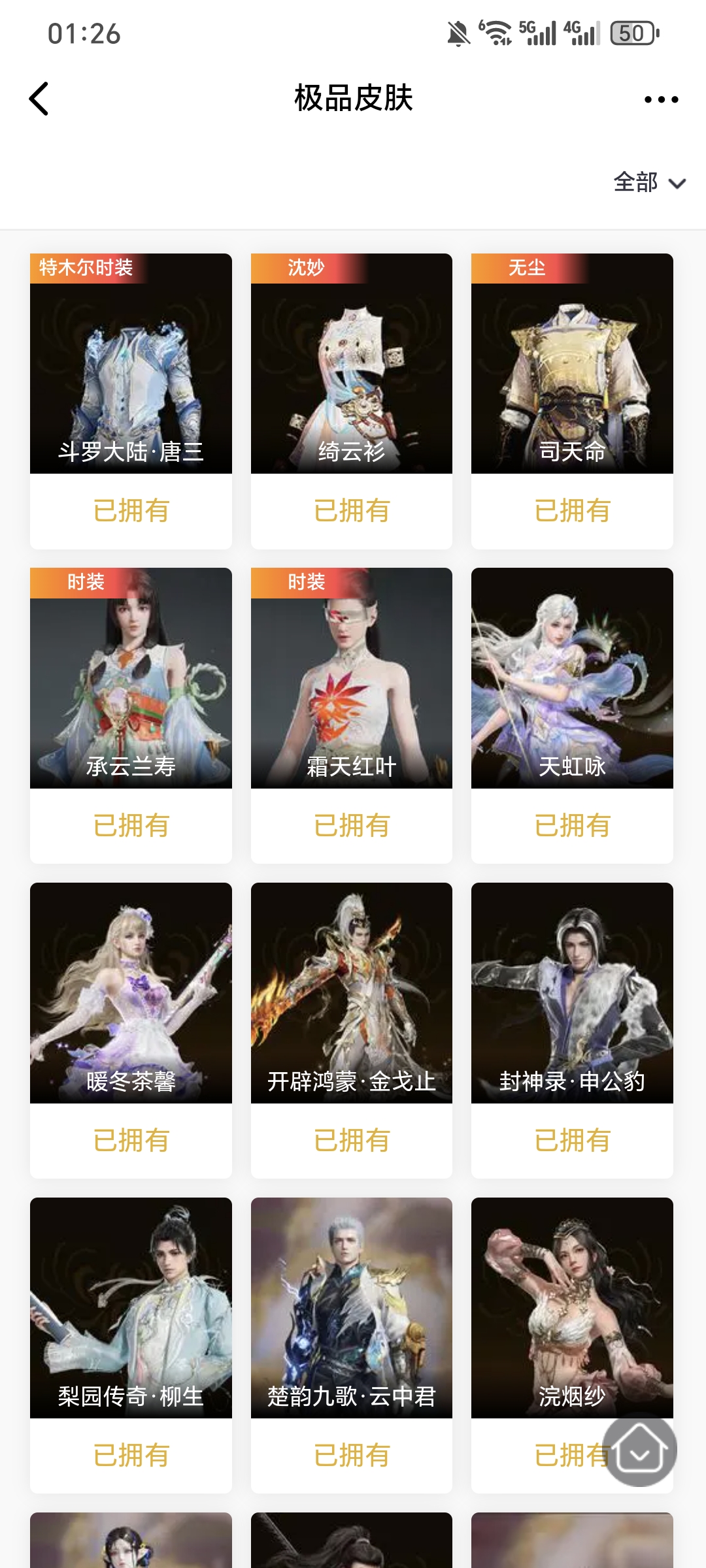Viewport: 706px width, 1568px height.
Task: View the 梨园传奇·柳生 skin card
Action: [x=131, y=1308]
